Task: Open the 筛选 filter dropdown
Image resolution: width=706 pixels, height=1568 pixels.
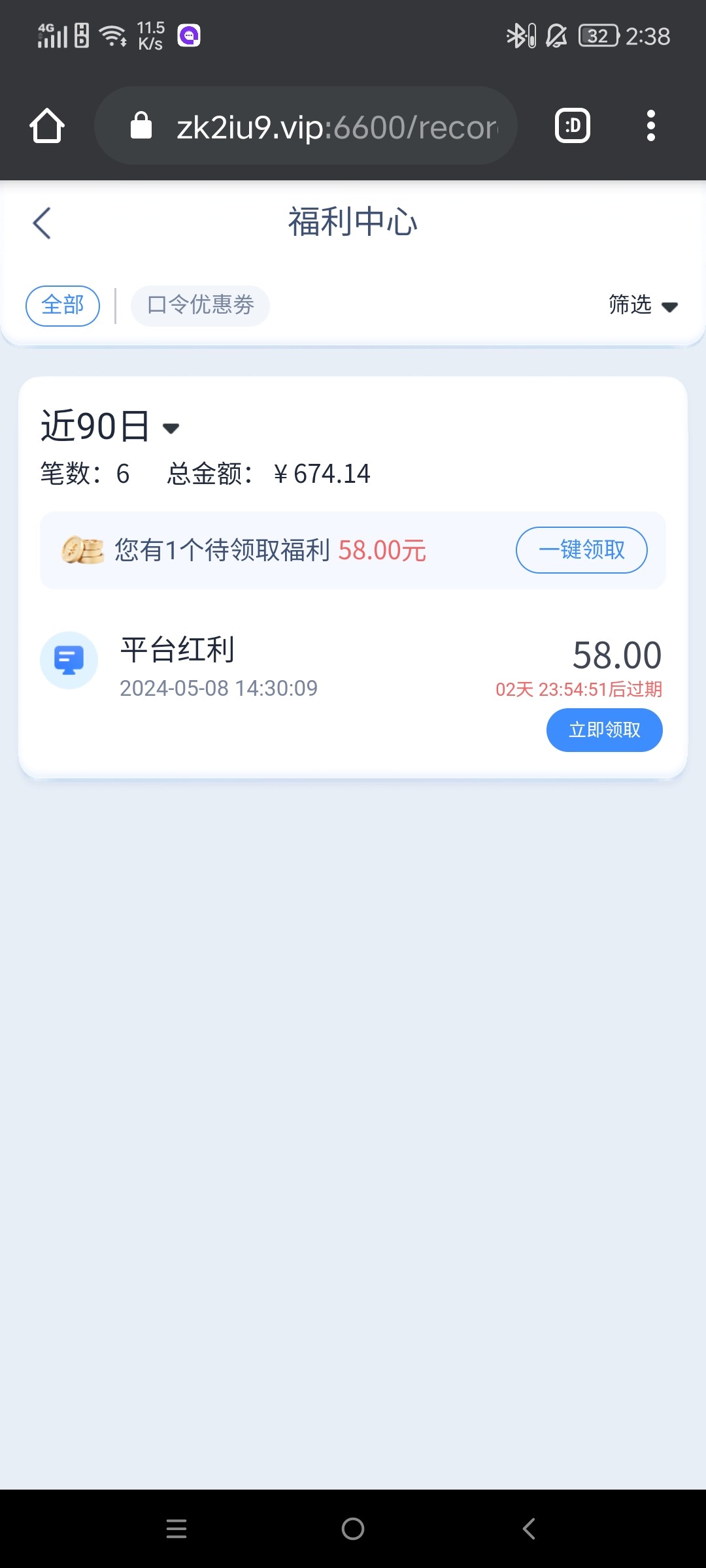Action: click(628, 305)
